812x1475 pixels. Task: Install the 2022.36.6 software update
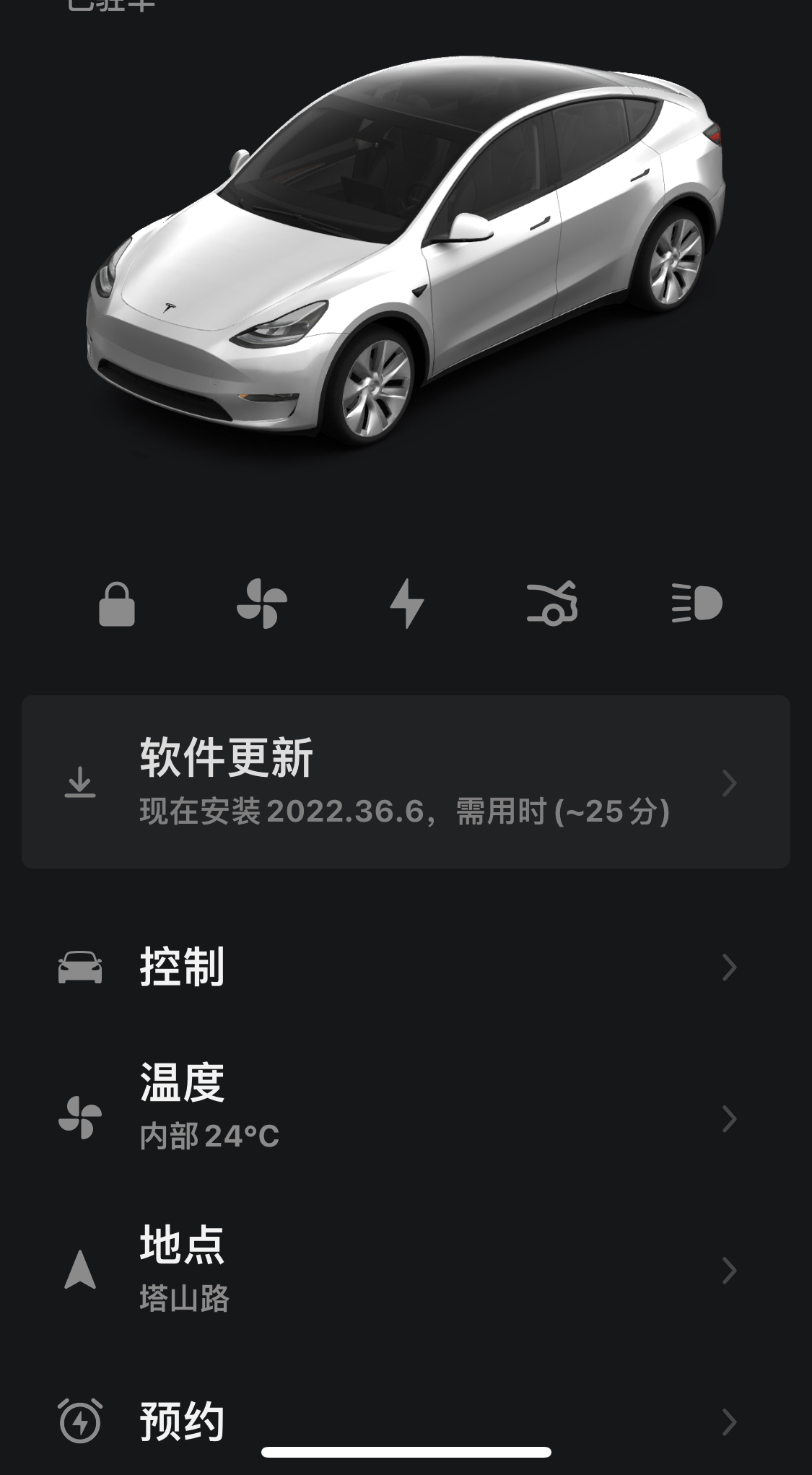tap(404, 783)
